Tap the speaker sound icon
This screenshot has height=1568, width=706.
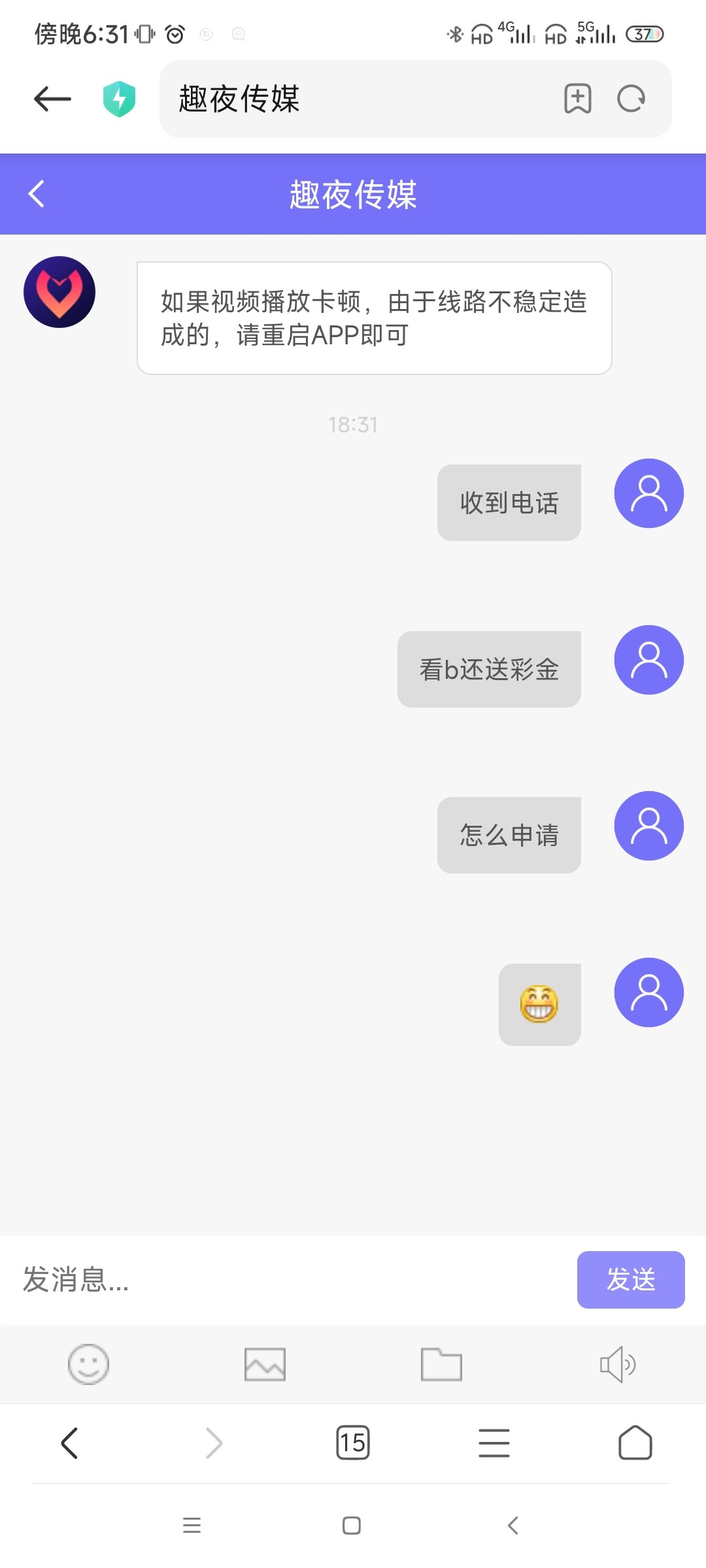click(x=618, y=1364)
